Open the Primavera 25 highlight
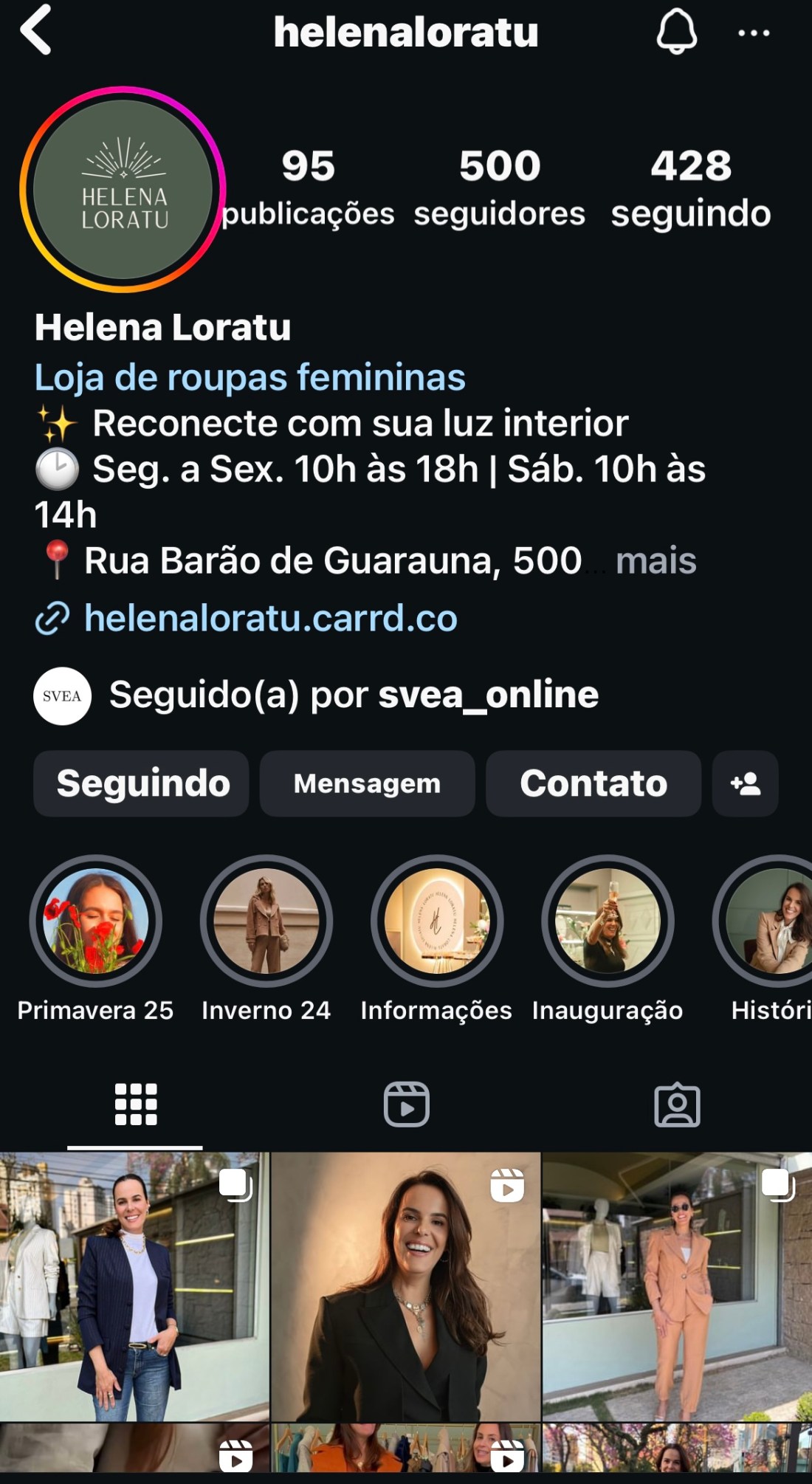 click(96, 921)
